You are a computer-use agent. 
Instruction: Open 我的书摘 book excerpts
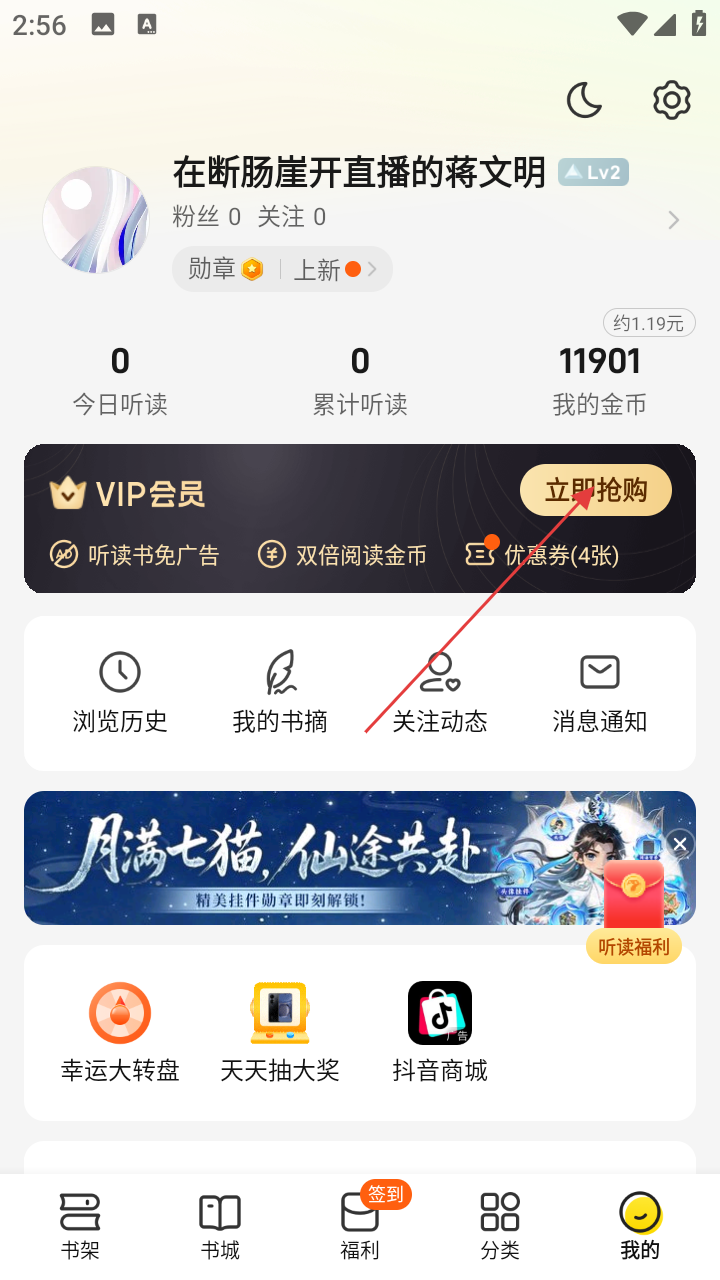pyautogui.click(x=280, y=692)
